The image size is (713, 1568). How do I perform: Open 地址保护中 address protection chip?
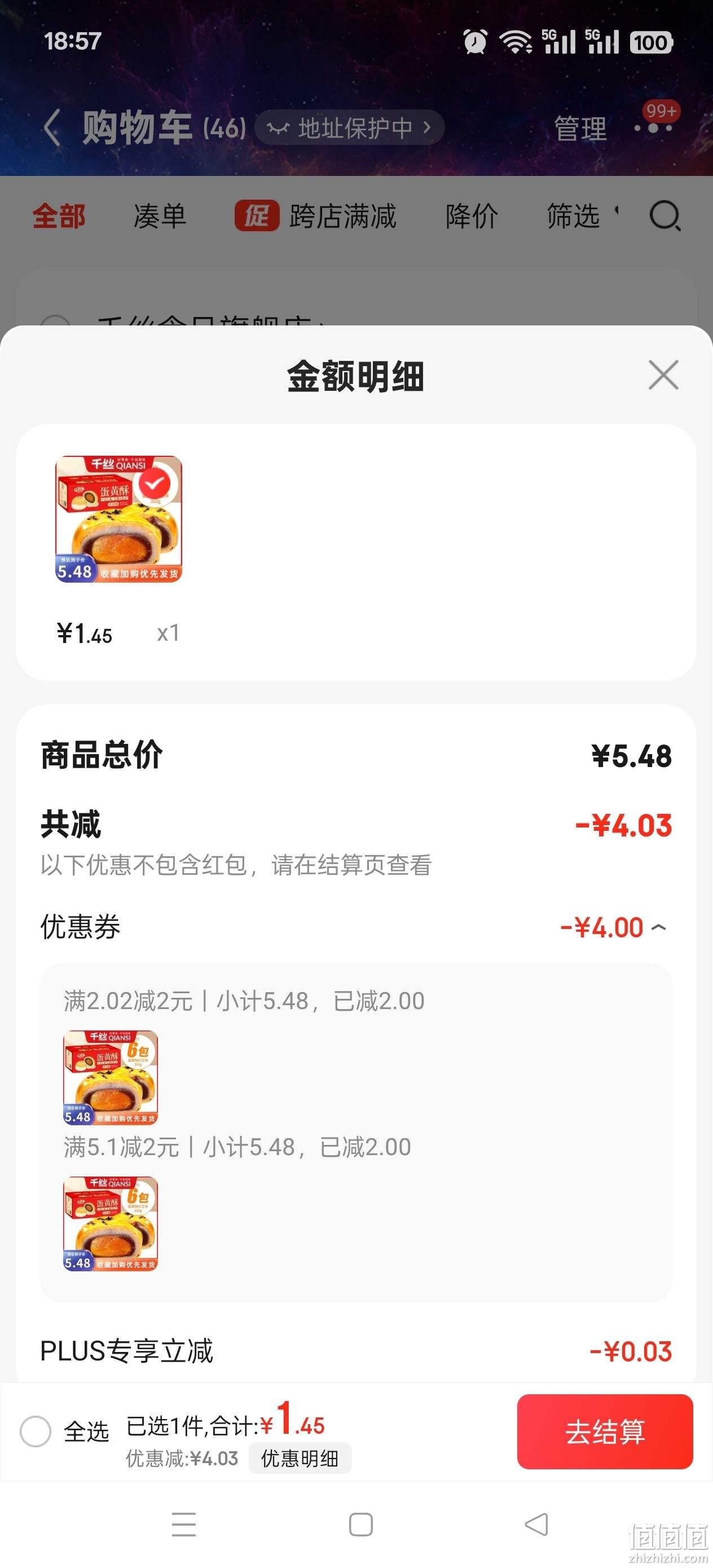tap(350, 127)
